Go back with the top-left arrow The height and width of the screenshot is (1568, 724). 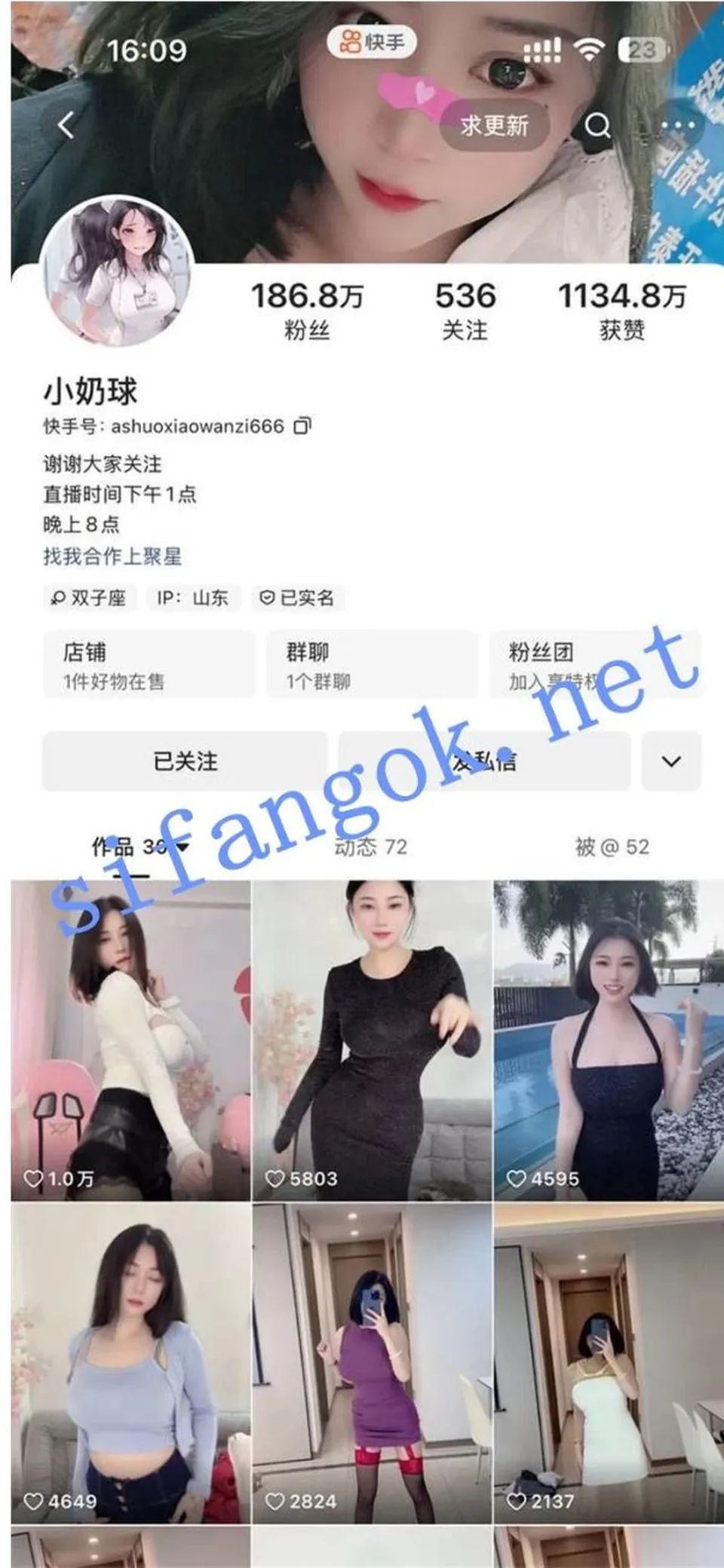(66, 125)
